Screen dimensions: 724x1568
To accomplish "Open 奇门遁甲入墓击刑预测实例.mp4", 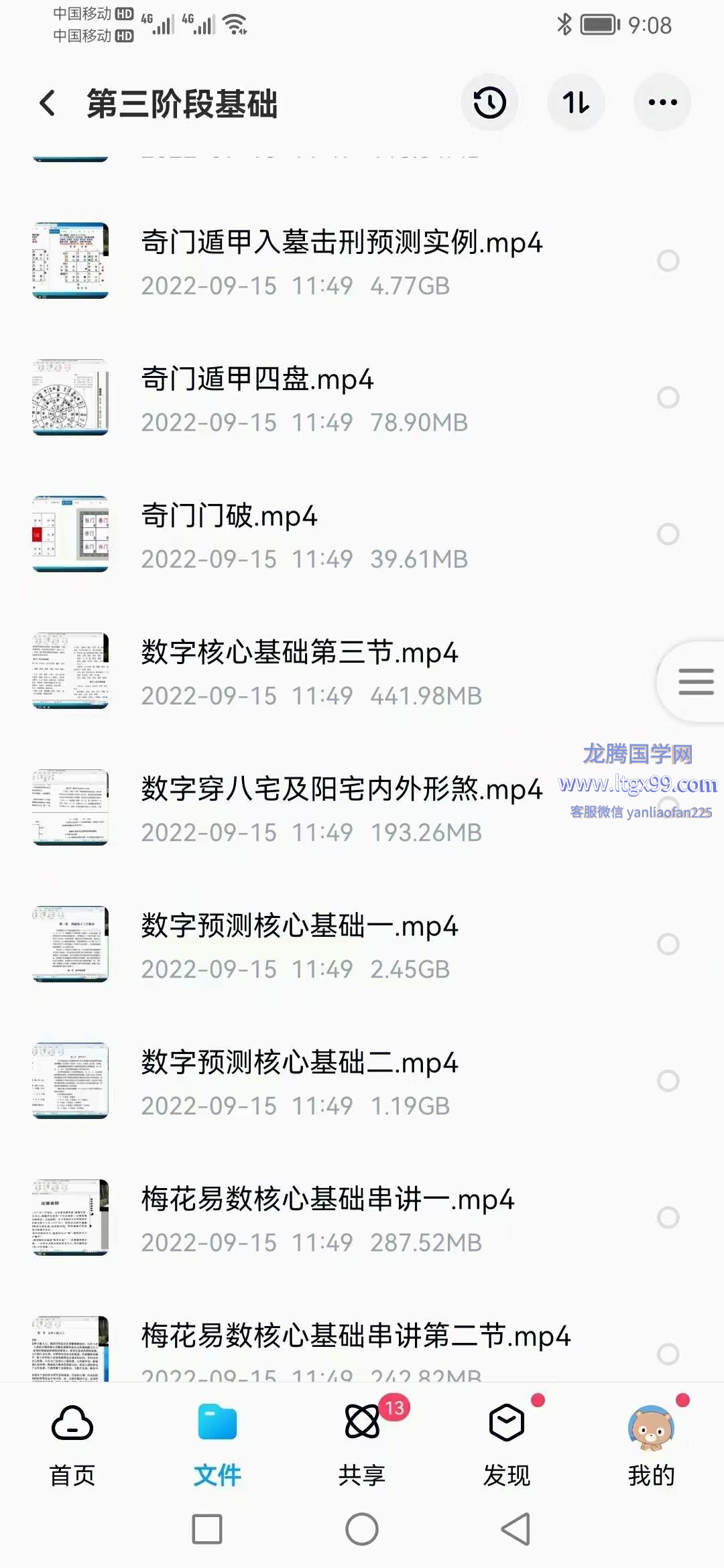I will pyautogui.click(x=341, y=243).
